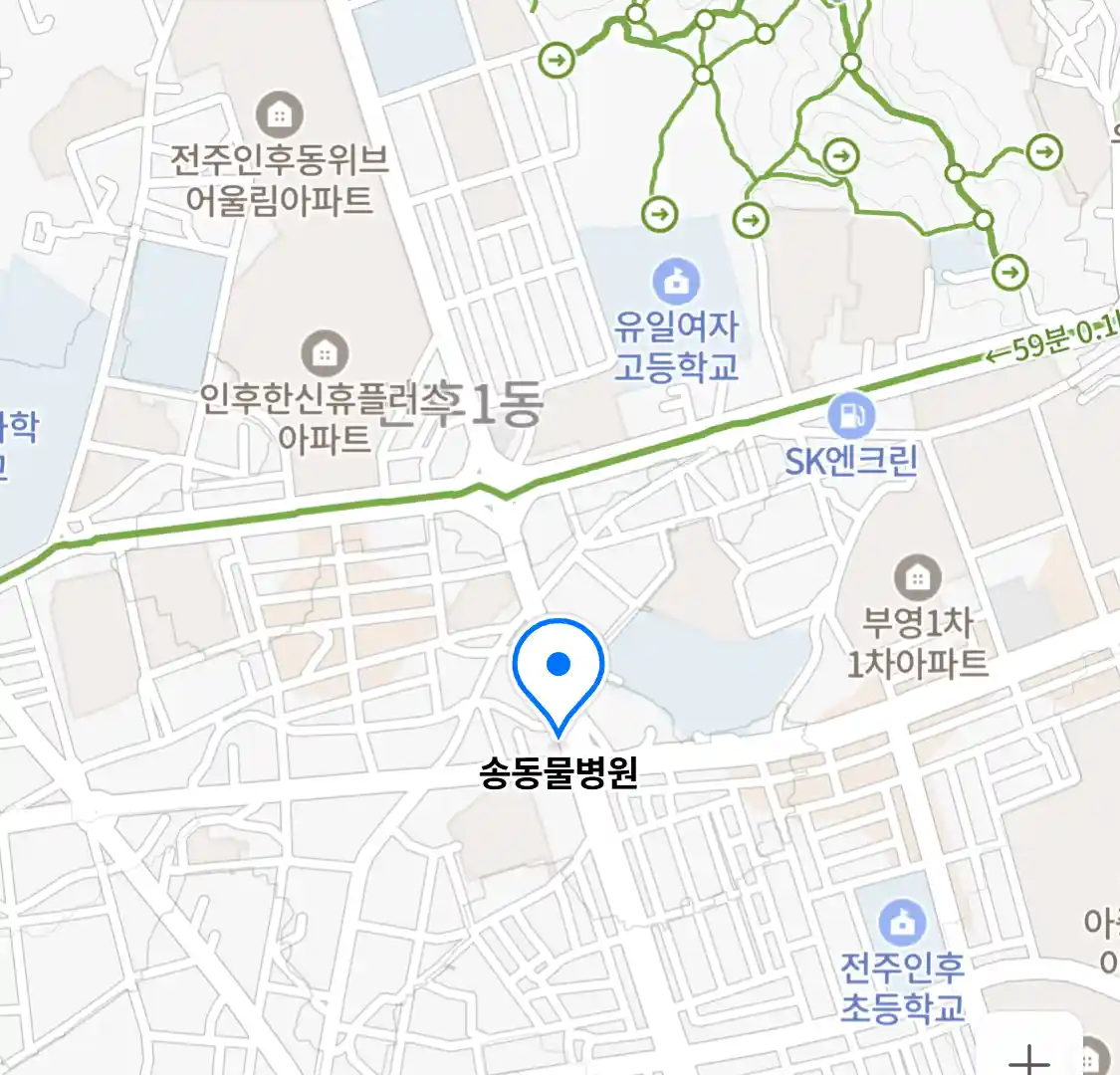Select the 인후한신휴플러스아파트 marker
1120x1075 pixels.
325,352
